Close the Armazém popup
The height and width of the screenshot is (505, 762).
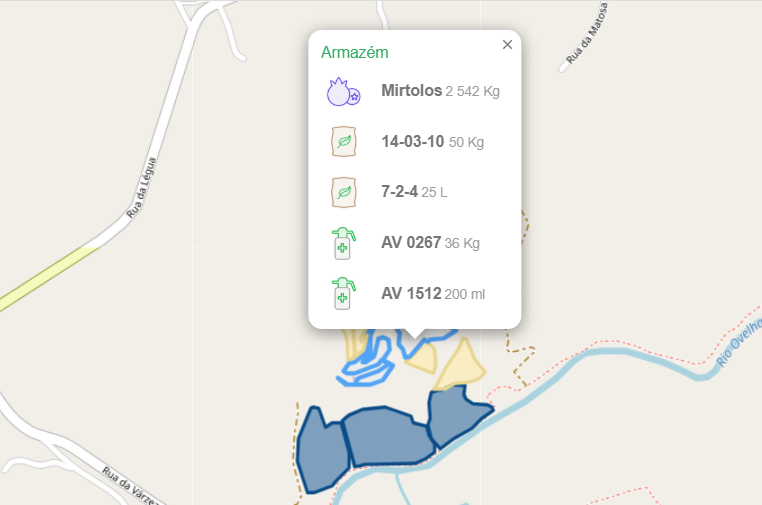click(x=507, y=45)
